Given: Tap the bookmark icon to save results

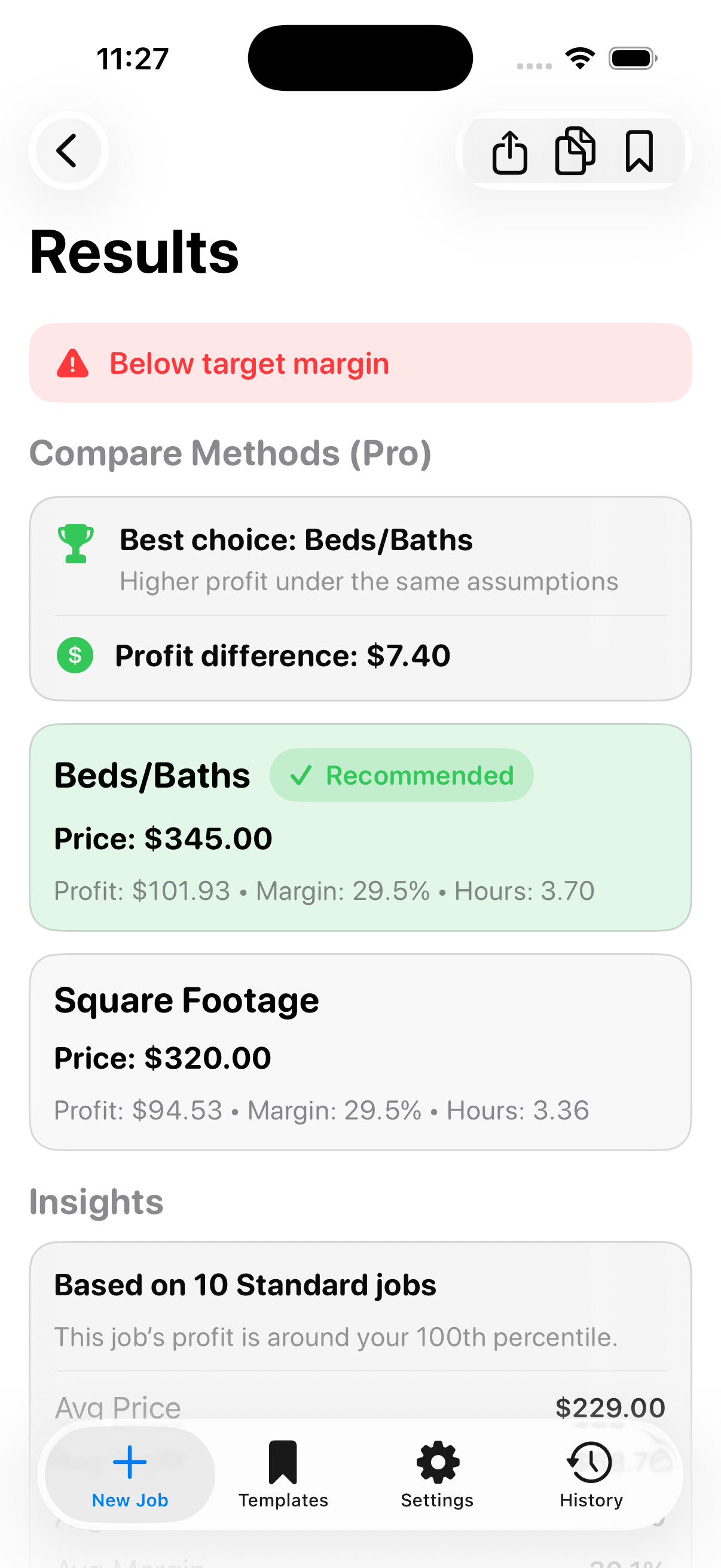Looking at the screenshot, I should 641,151.
